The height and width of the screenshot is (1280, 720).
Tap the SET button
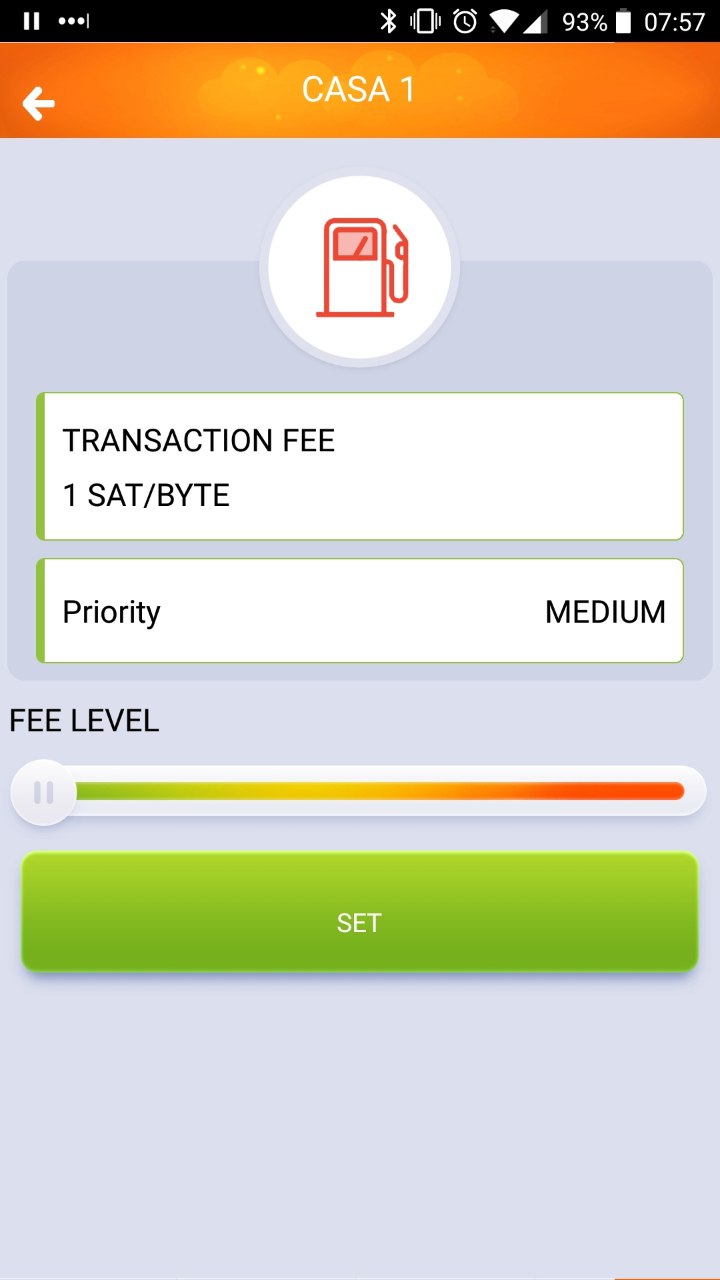(x=359, y=911)
